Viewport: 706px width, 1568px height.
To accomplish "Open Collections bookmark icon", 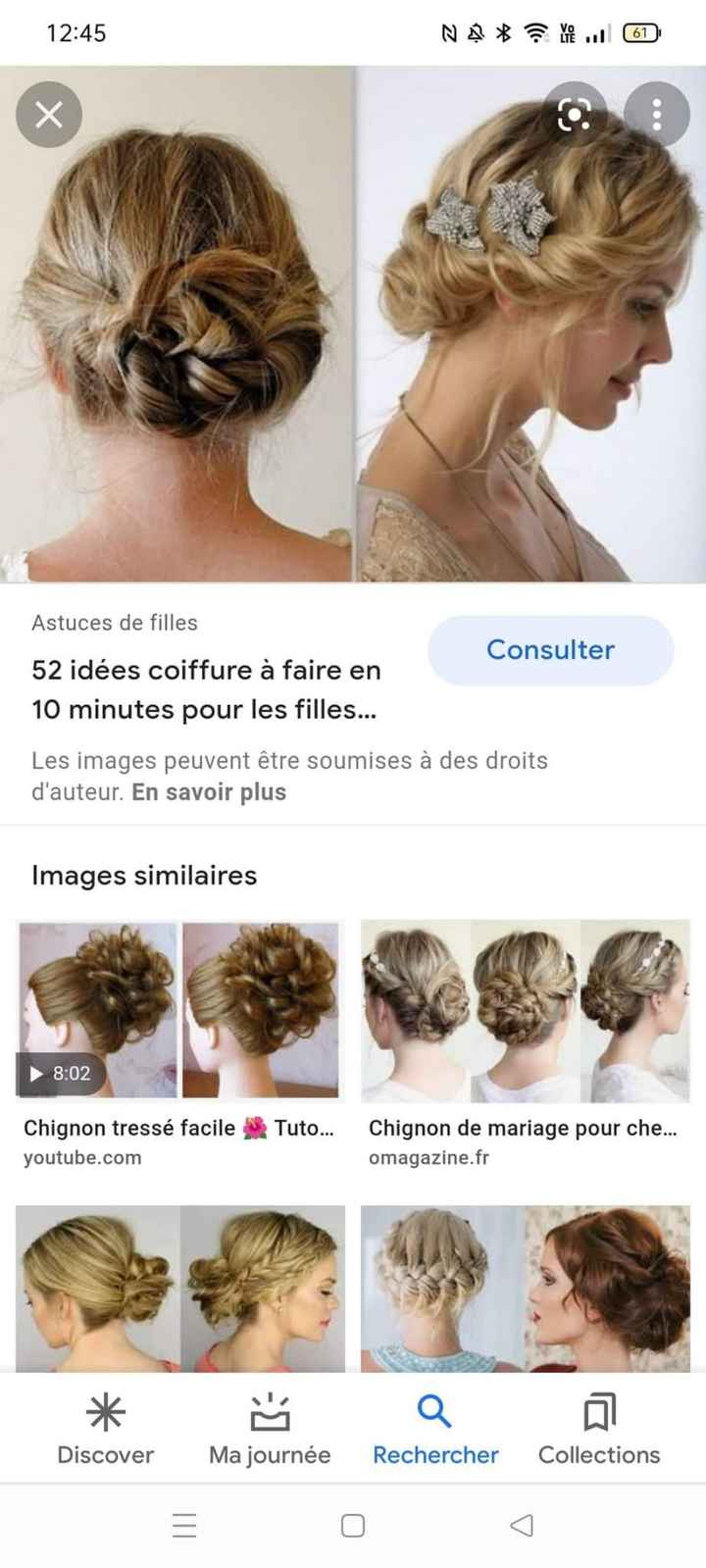I will click(598, 1413).
